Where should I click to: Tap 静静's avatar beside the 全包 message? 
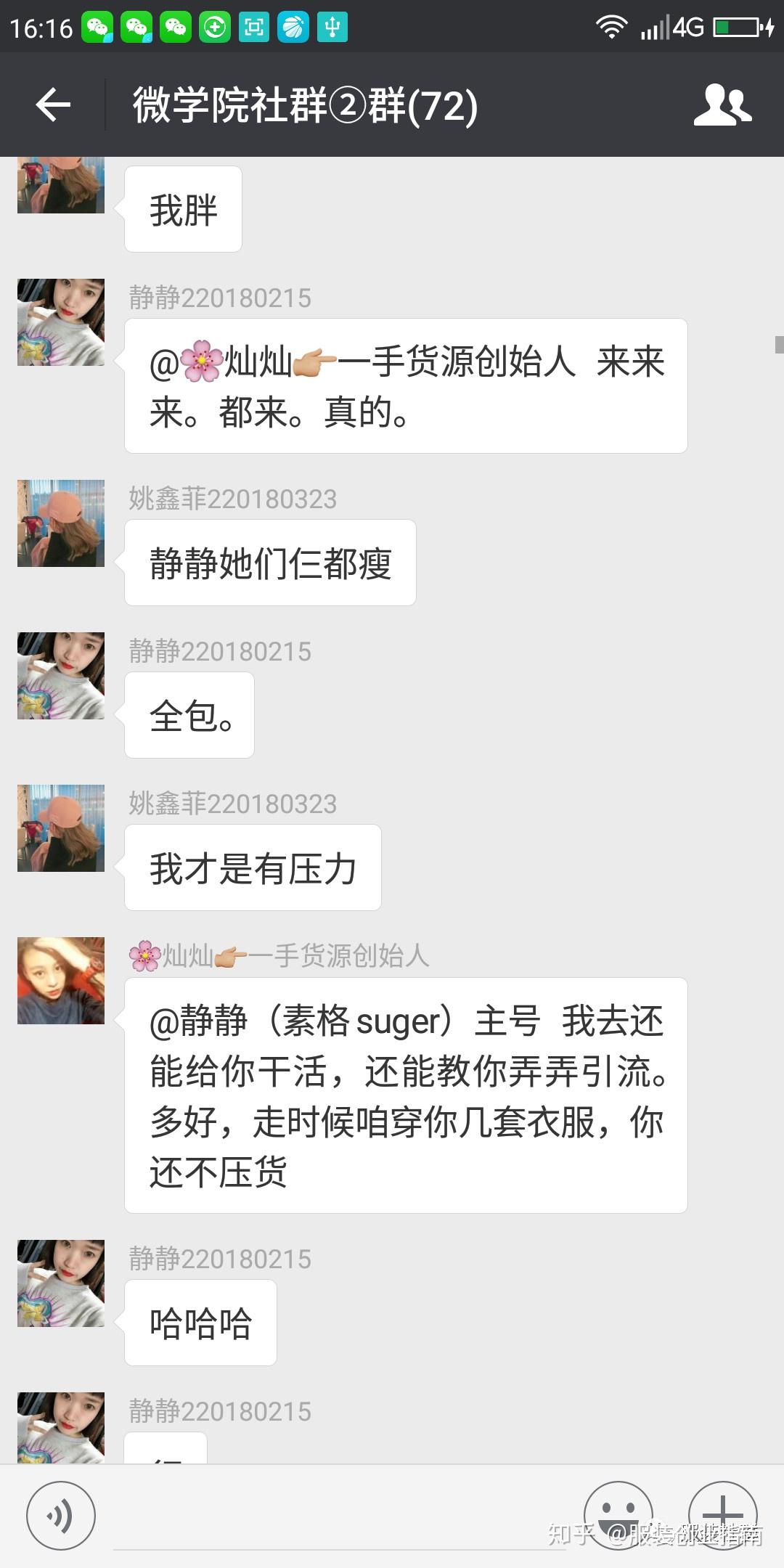point(61,676)
